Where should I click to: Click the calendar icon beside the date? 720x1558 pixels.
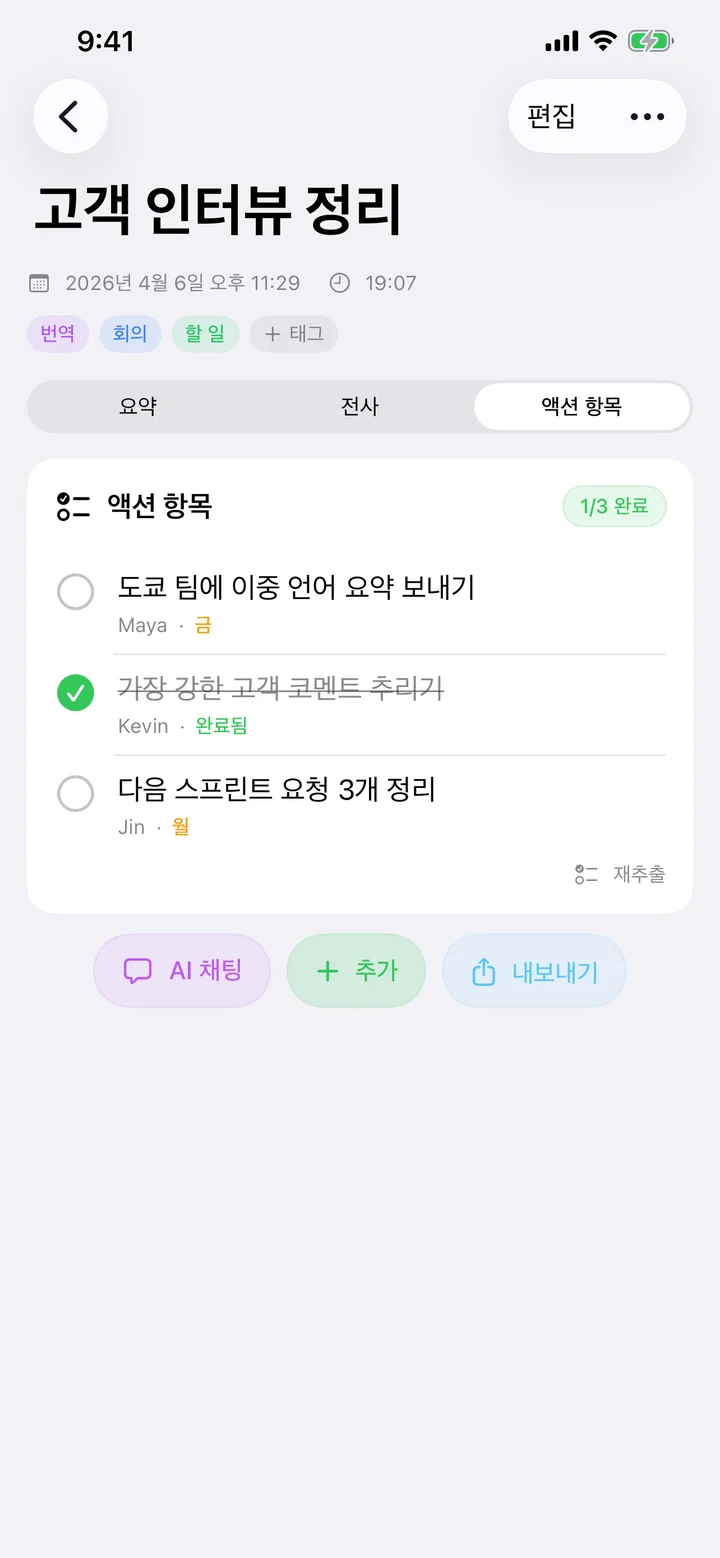(x=38, y=283)
